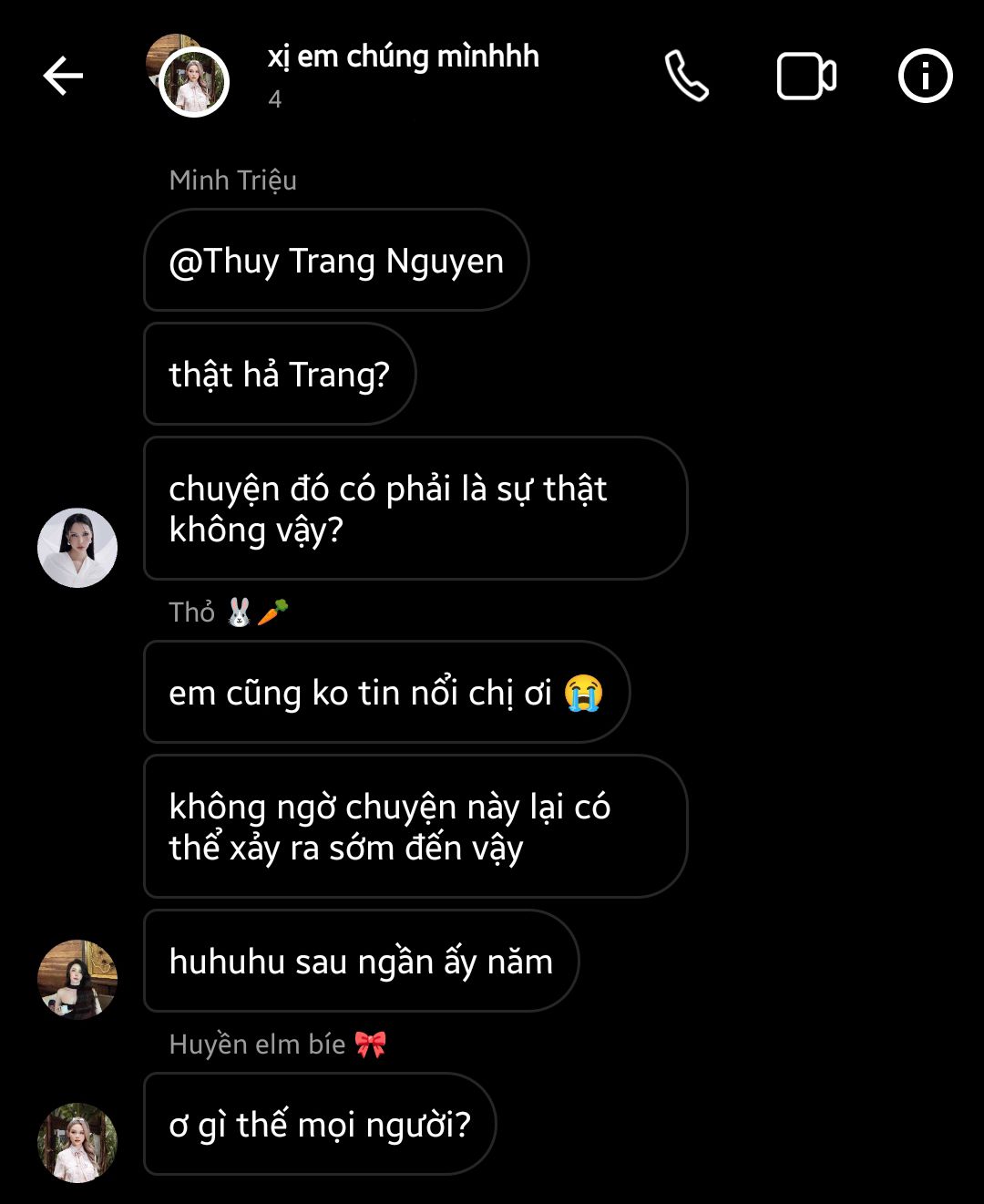Start a voice call with the group
984x1204 pixels.
click(x=686, y=76)
